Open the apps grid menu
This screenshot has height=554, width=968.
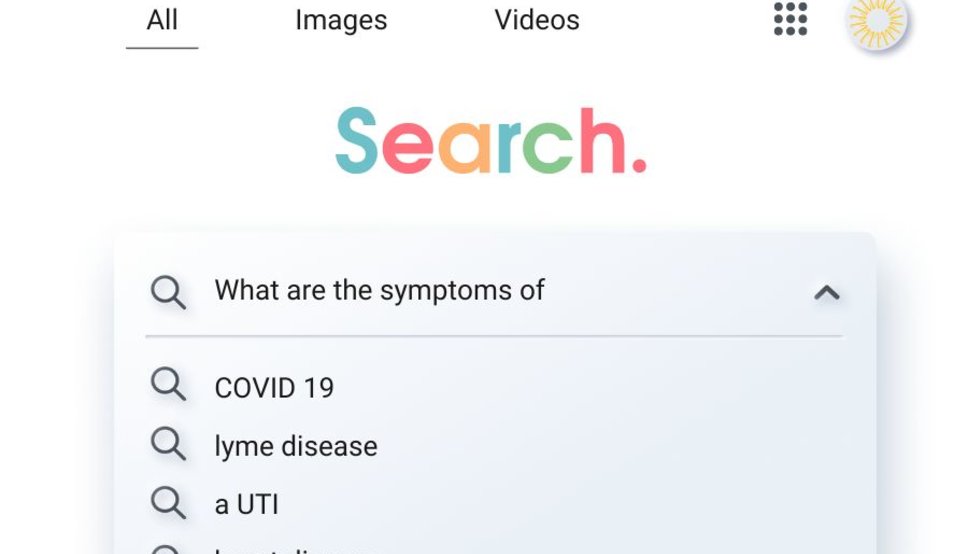[x=790, y=19]
